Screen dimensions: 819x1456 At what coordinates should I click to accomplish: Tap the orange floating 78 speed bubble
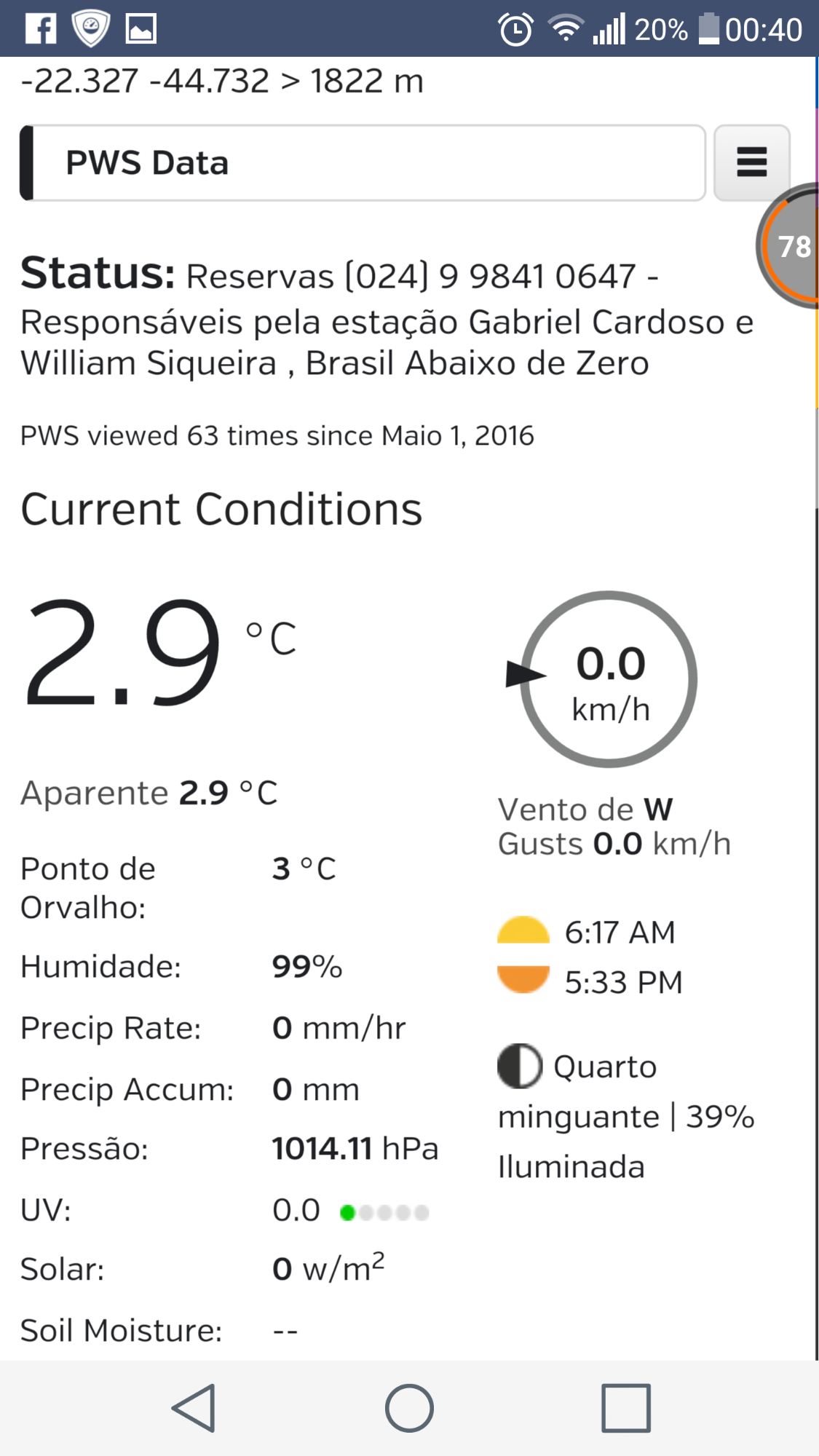[790, 246]
